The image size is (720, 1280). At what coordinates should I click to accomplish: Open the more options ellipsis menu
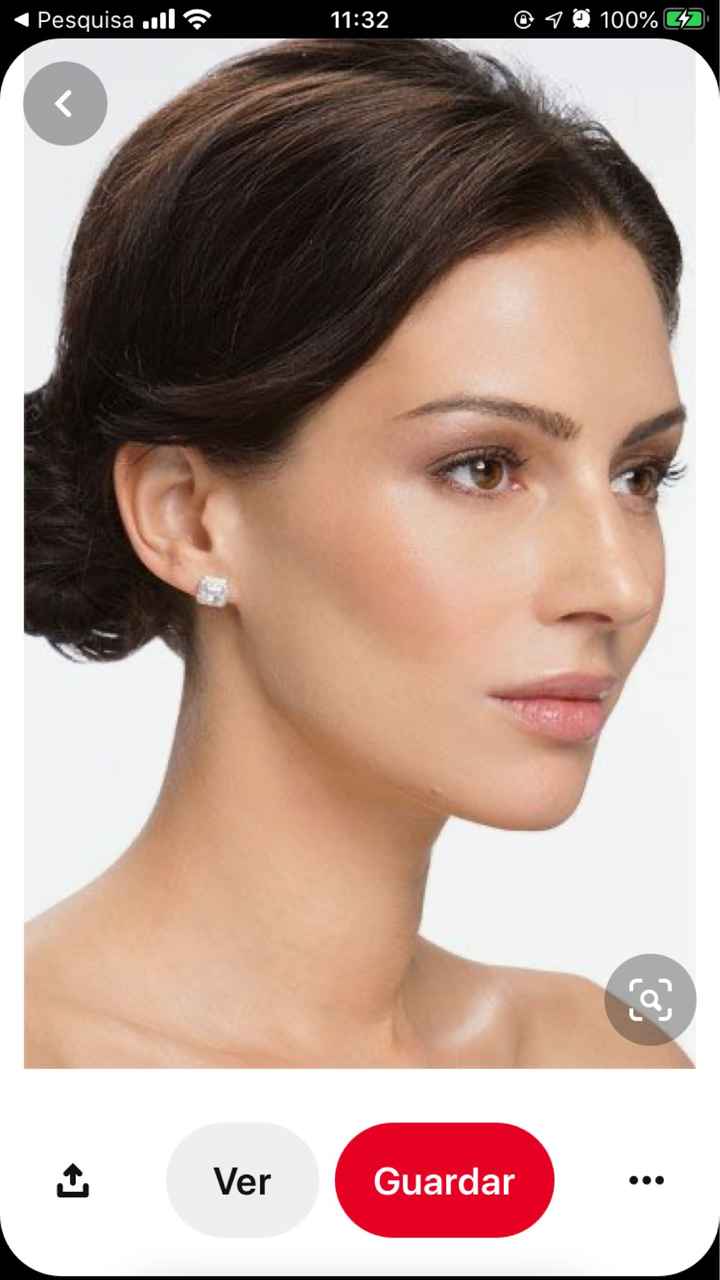point(646,1181)
